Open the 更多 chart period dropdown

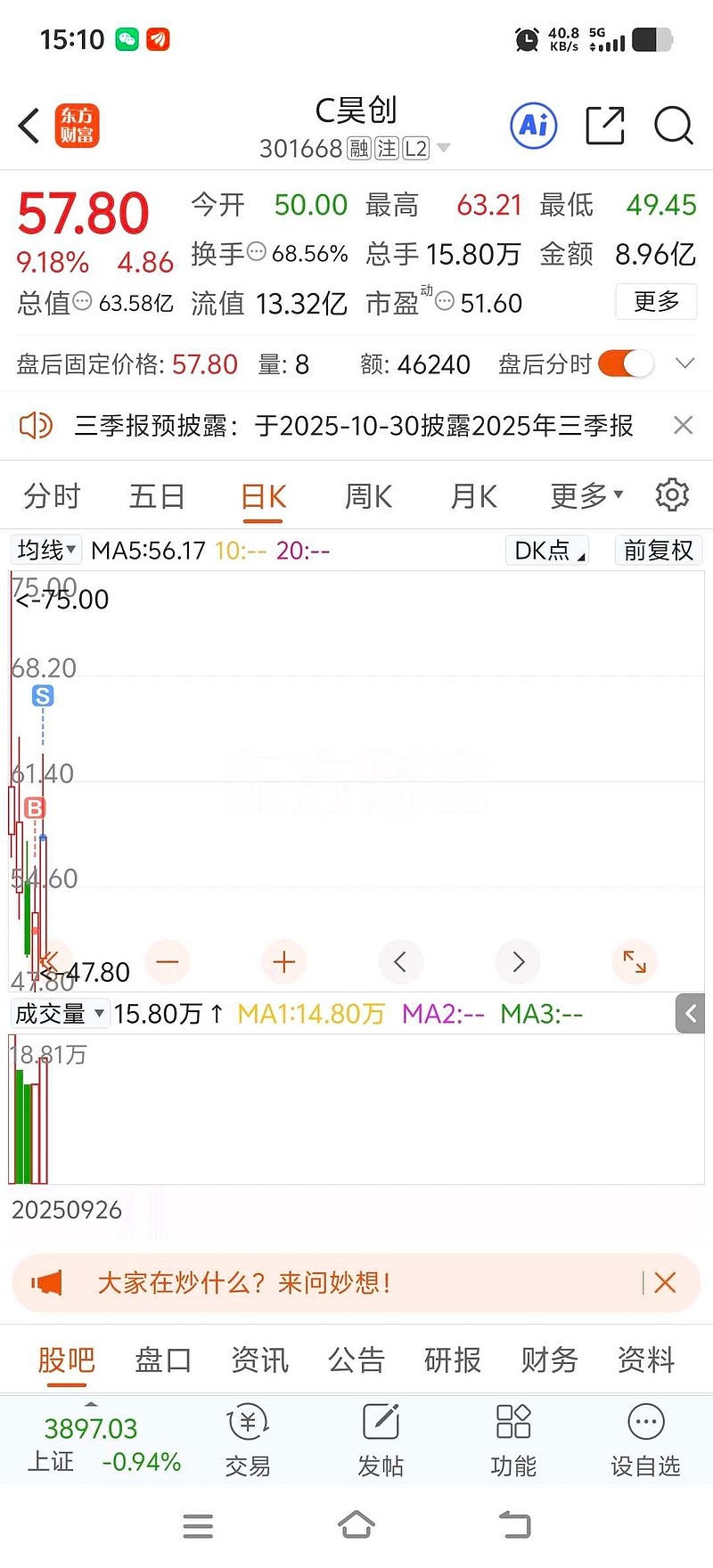tap(586, 495)
